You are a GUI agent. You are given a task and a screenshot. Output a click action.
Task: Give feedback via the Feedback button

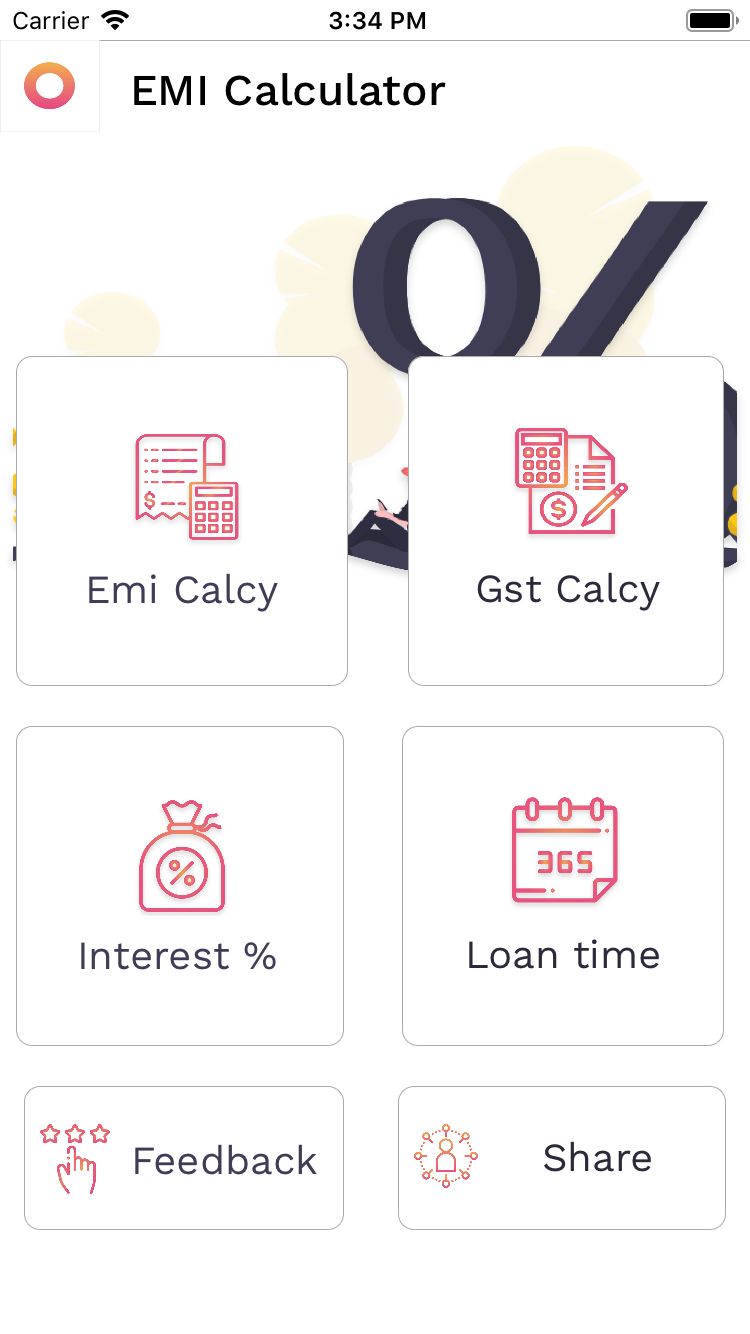pyautogui.click(x=184, y=1158)
